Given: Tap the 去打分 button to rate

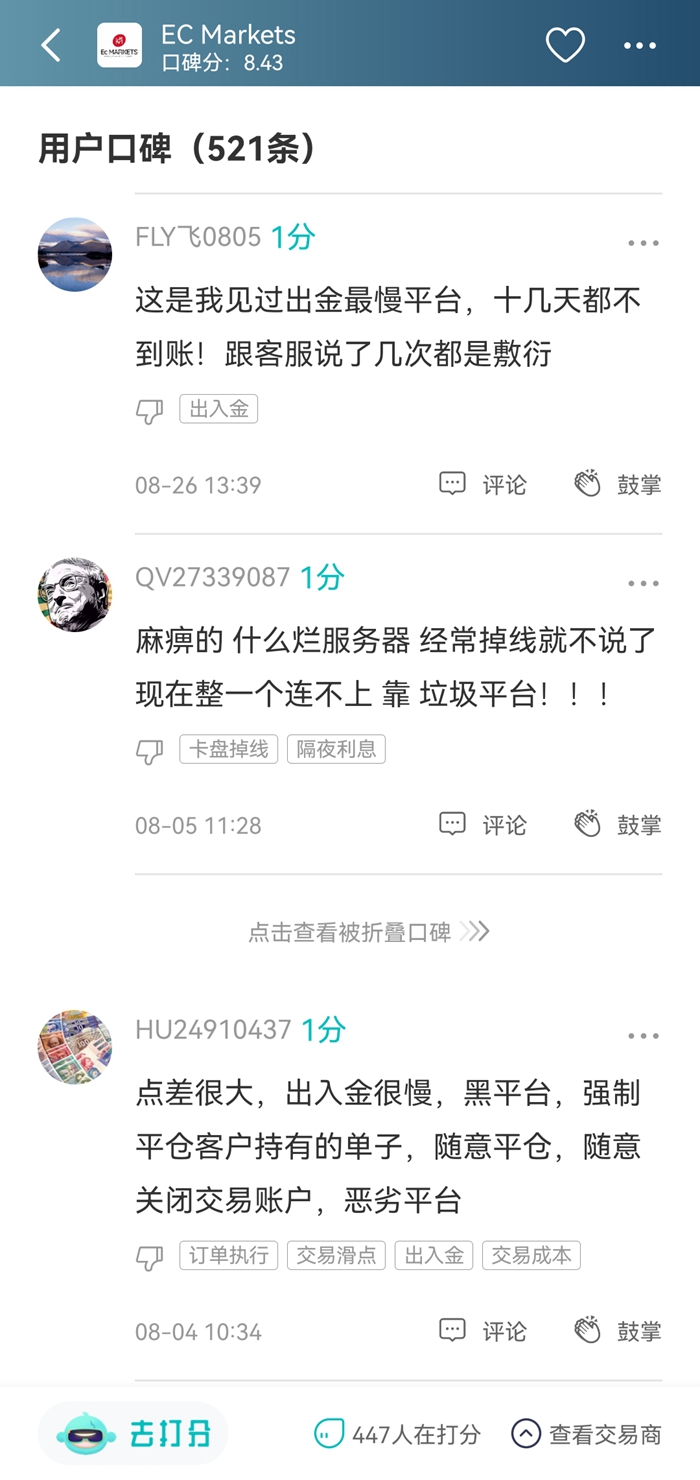Looking at the screenshot, I should point(134,1434).
